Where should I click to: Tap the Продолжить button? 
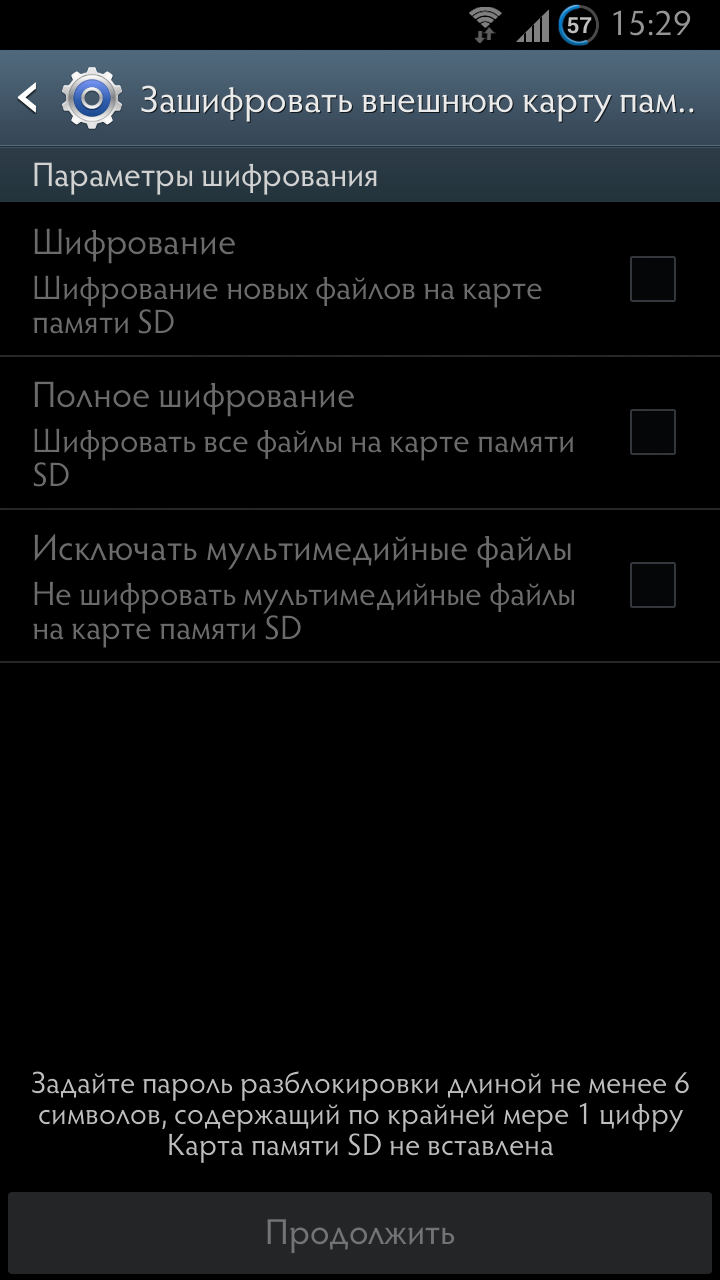(360, 1233)
